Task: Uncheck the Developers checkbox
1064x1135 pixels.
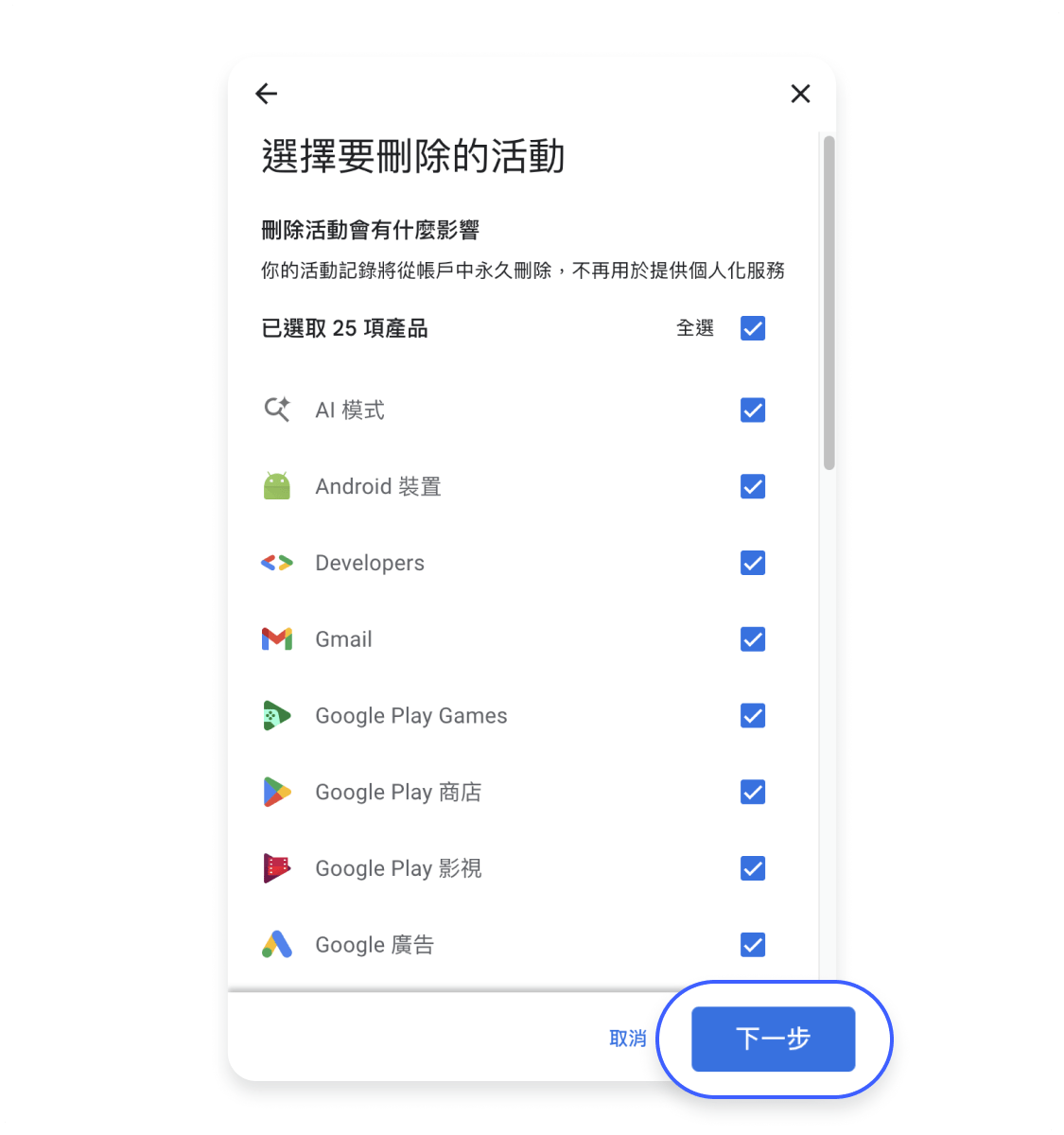Action: click(x=753, y=563)
